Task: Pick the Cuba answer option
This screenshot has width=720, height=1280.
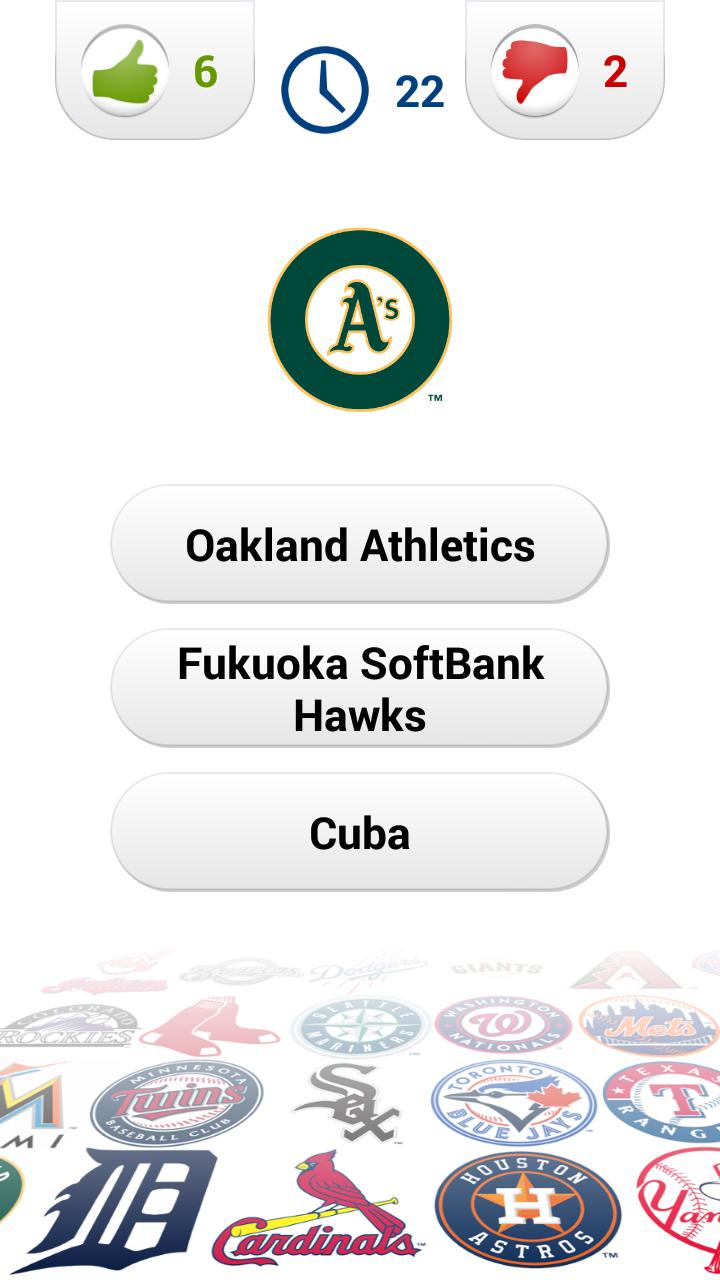Action: click(x=359, y=833)
